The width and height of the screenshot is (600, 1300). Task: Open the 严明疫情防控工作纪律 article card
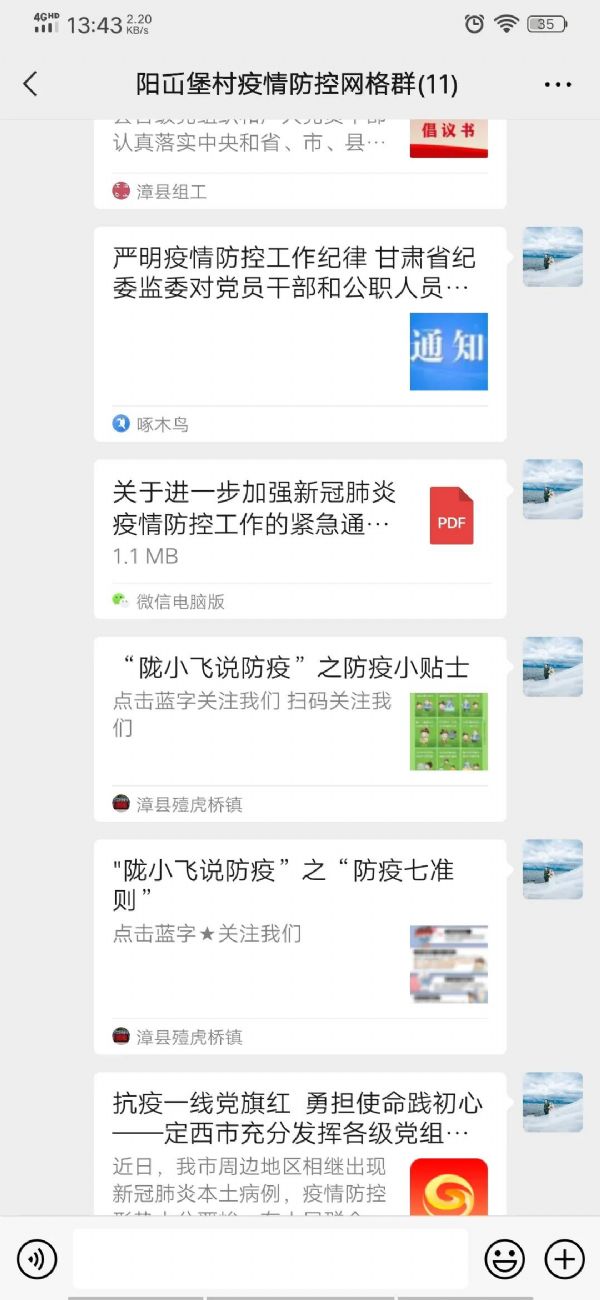pyautogui.click(x=300, y=333)
